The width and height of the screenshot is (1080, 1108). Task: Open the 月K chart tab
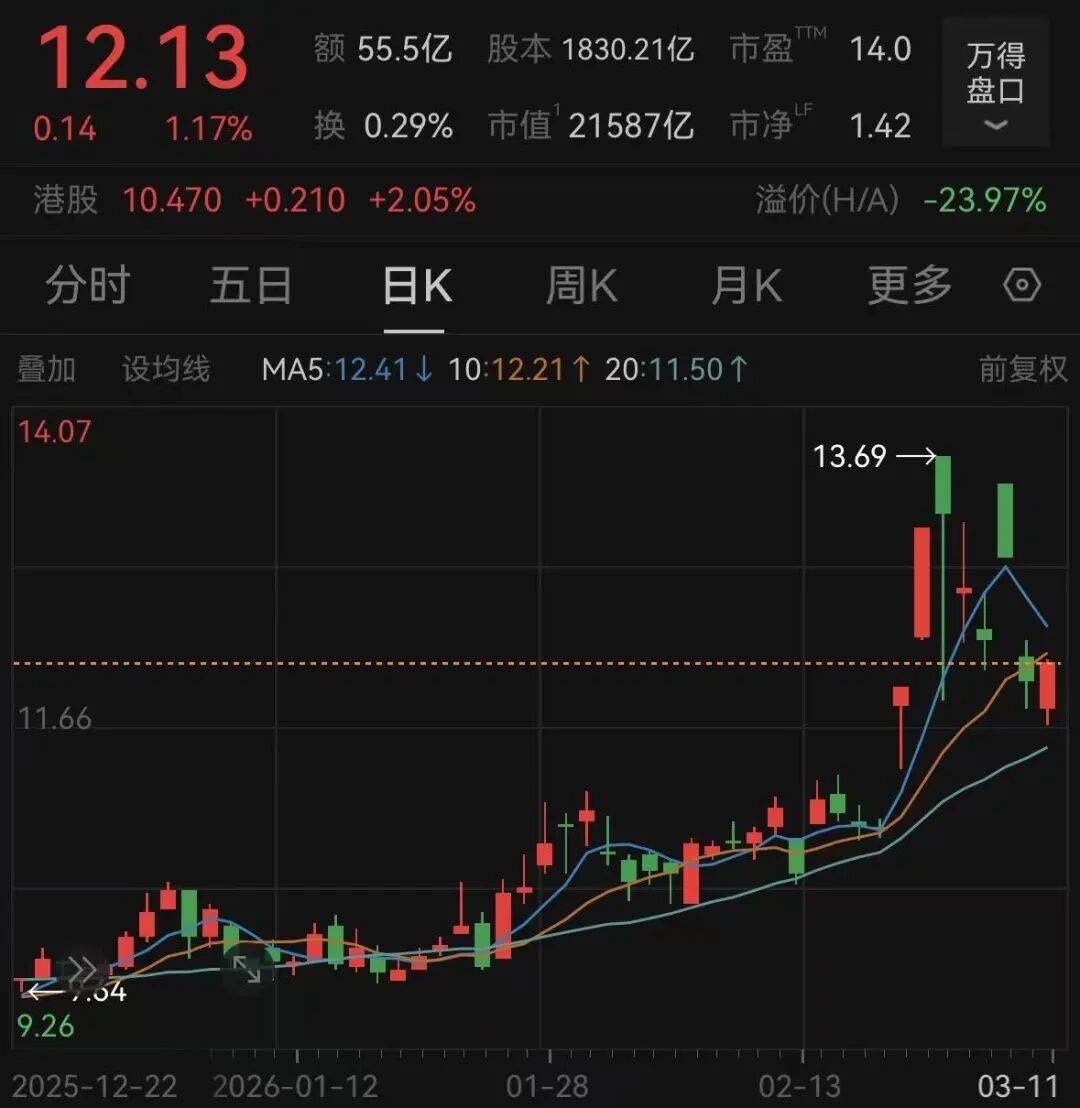[x=746, y=286]
